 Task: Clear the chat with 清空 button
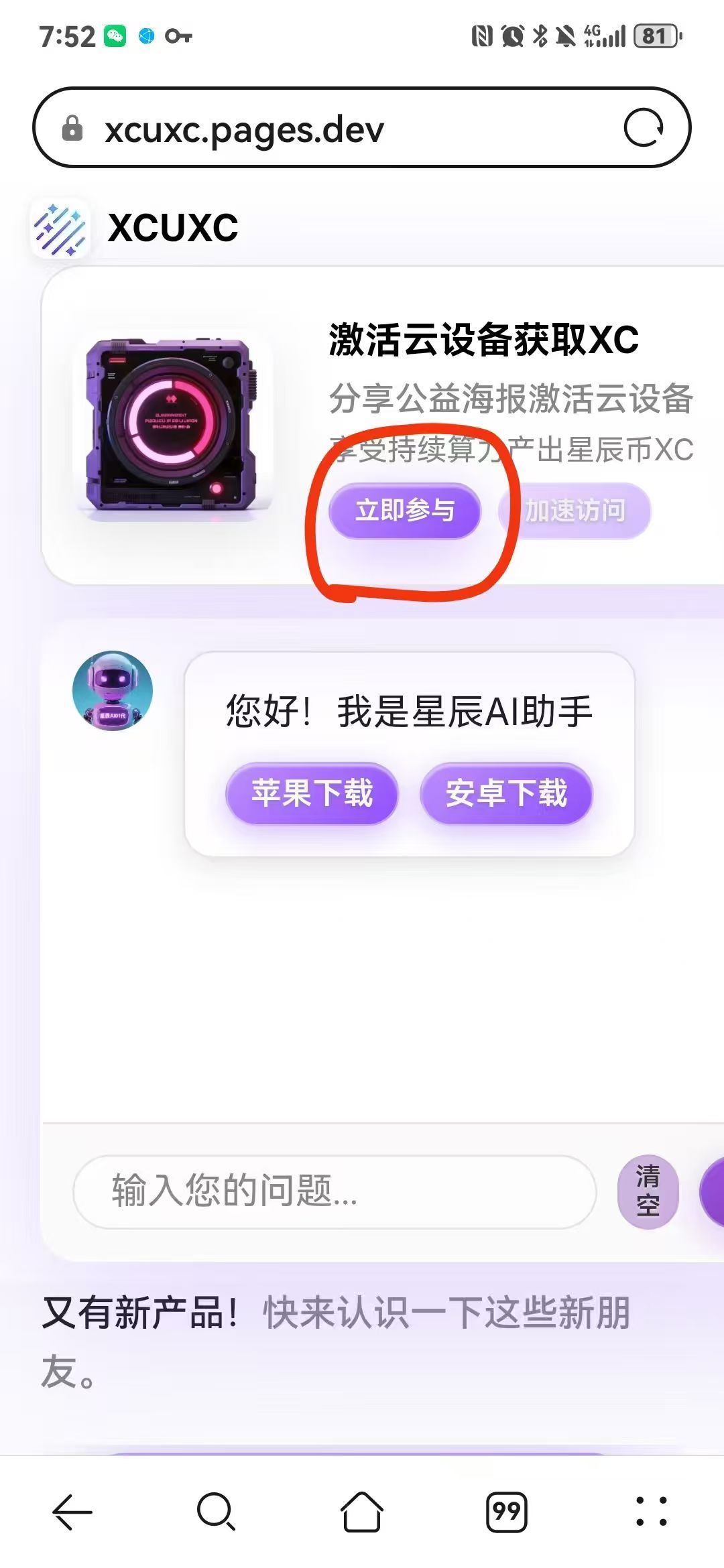tap(648, 1191)
